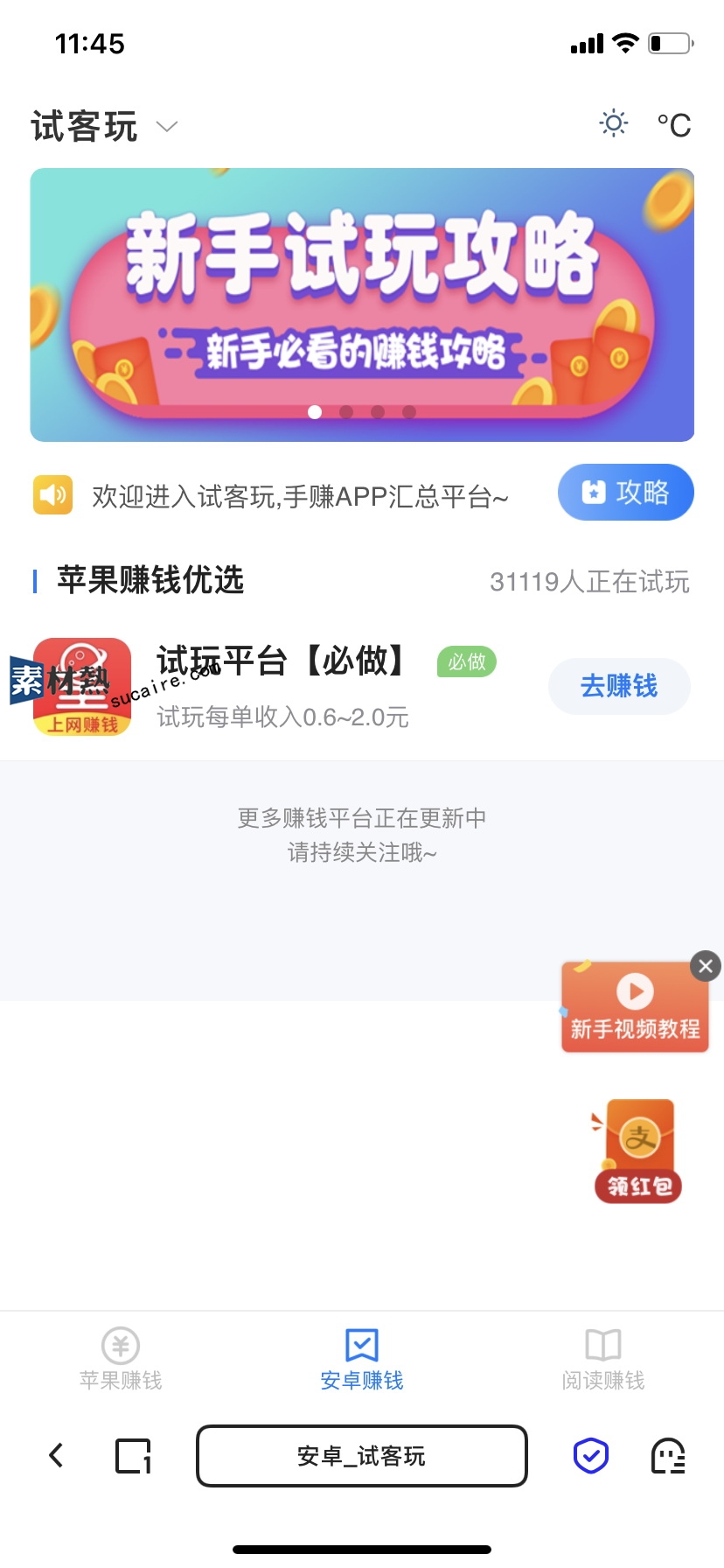Open the 新手试玩攻略 banner

[x=362, y=304]
